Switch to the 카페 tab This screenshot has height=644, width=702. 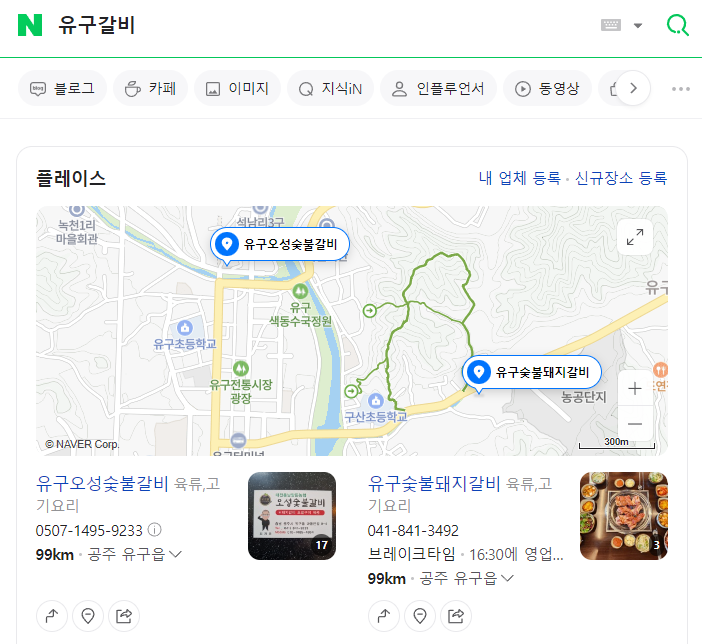[150, 88]
